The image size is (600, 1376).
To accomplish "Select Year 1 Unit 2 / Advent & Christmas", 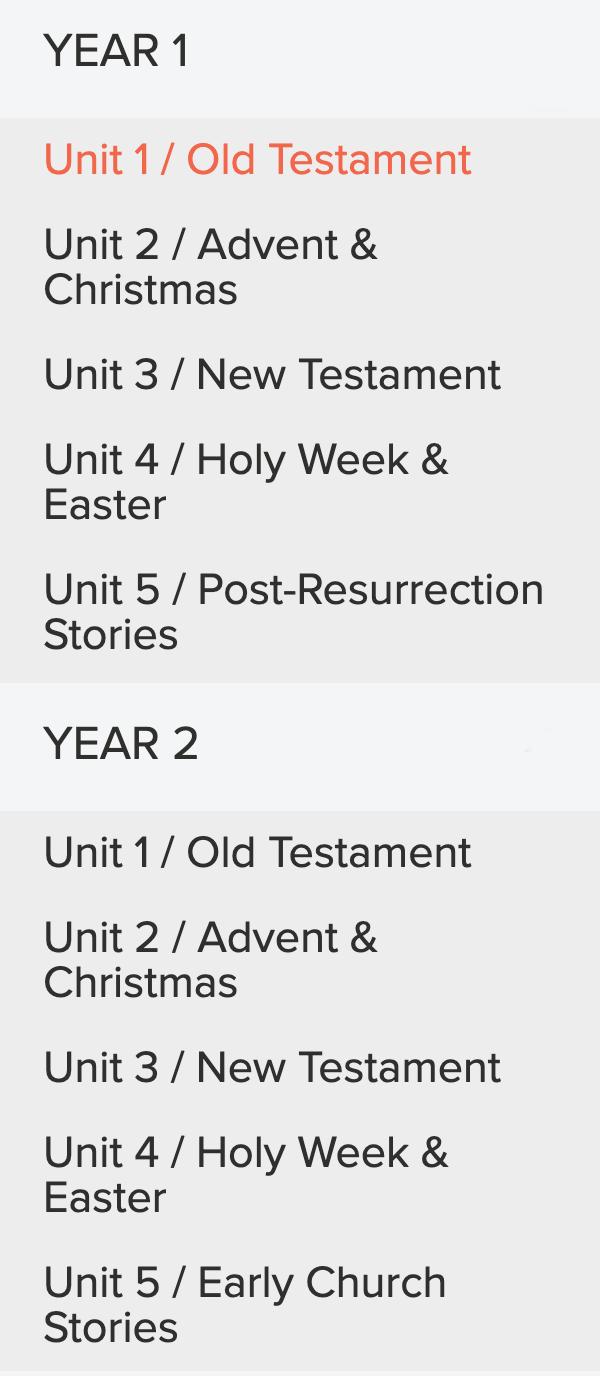I will [210, 267].
